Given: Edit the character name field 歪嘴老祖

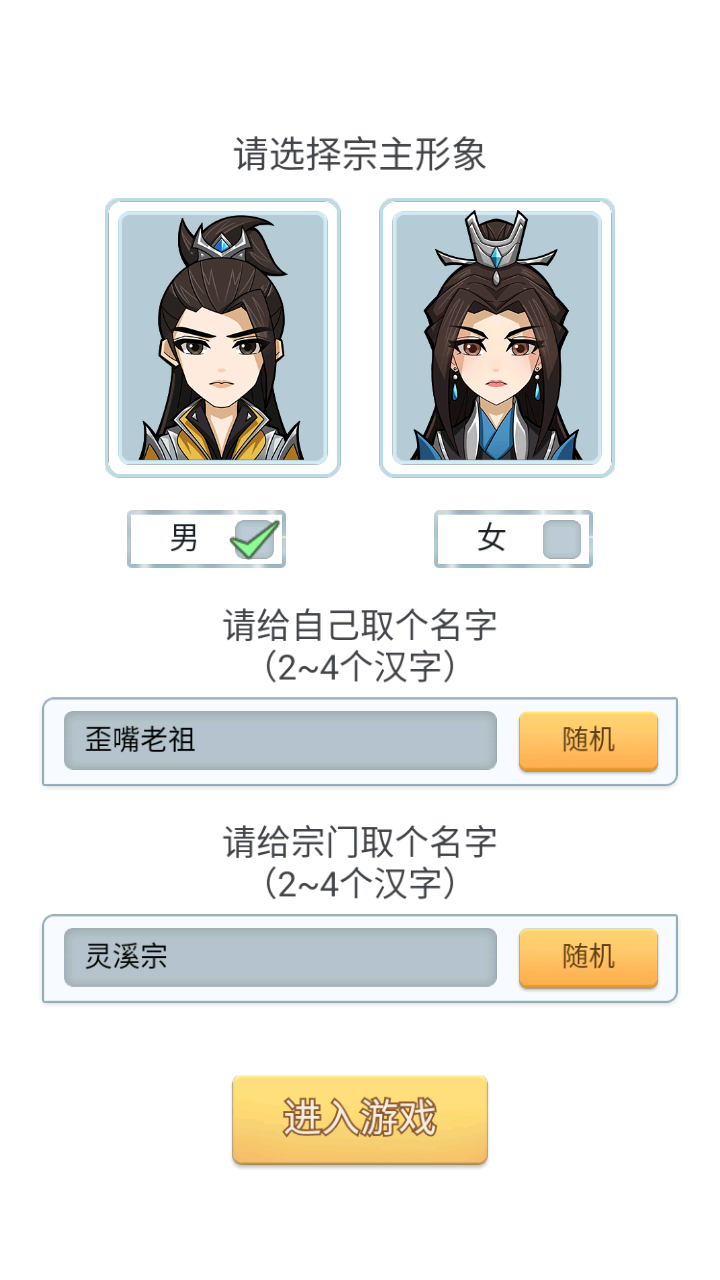Looking at the screenshot, I should coord(280,741).
